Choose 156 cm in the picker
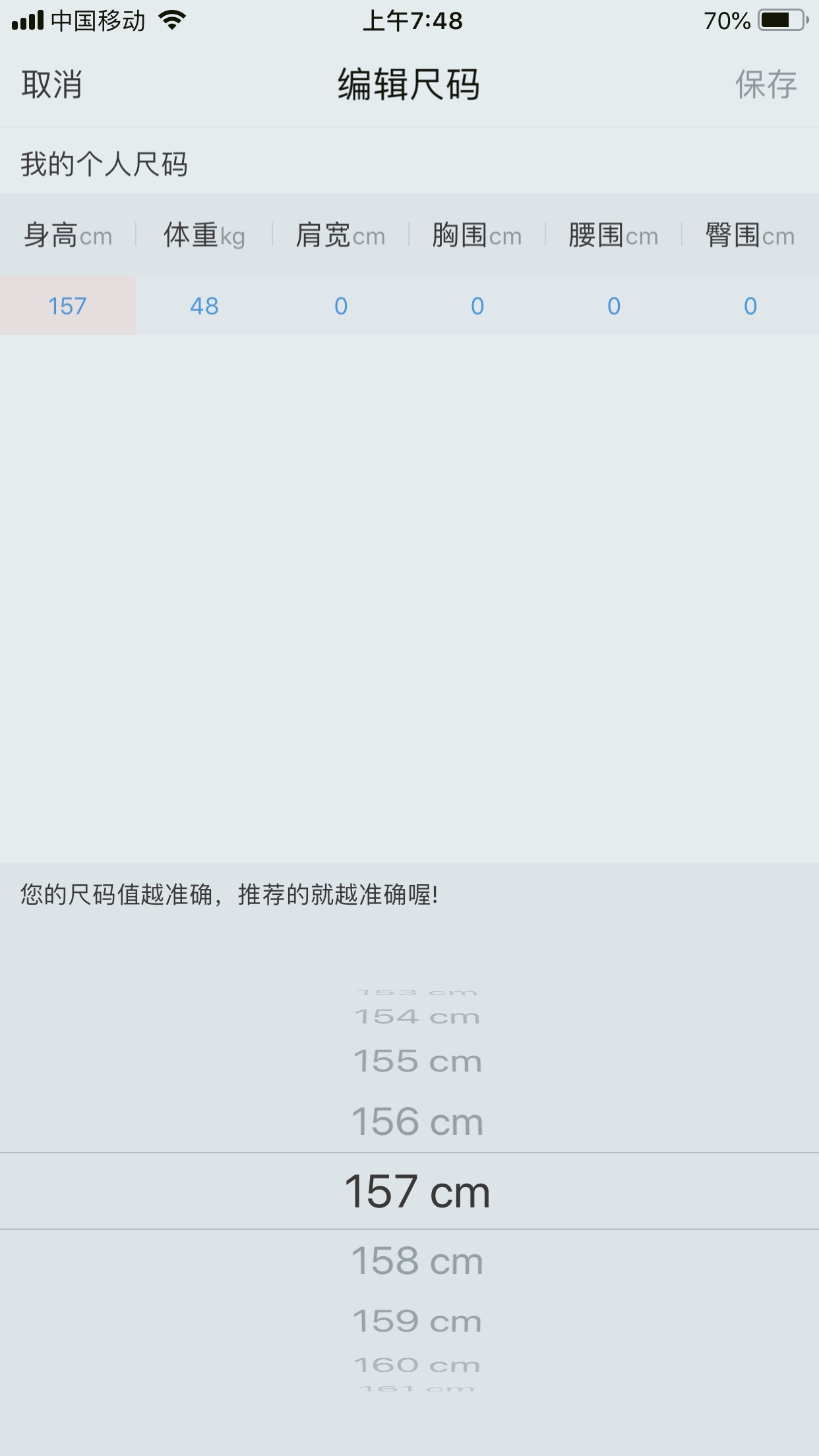The height and width of the screenshot is (1456, 819). click(417, 1122)
